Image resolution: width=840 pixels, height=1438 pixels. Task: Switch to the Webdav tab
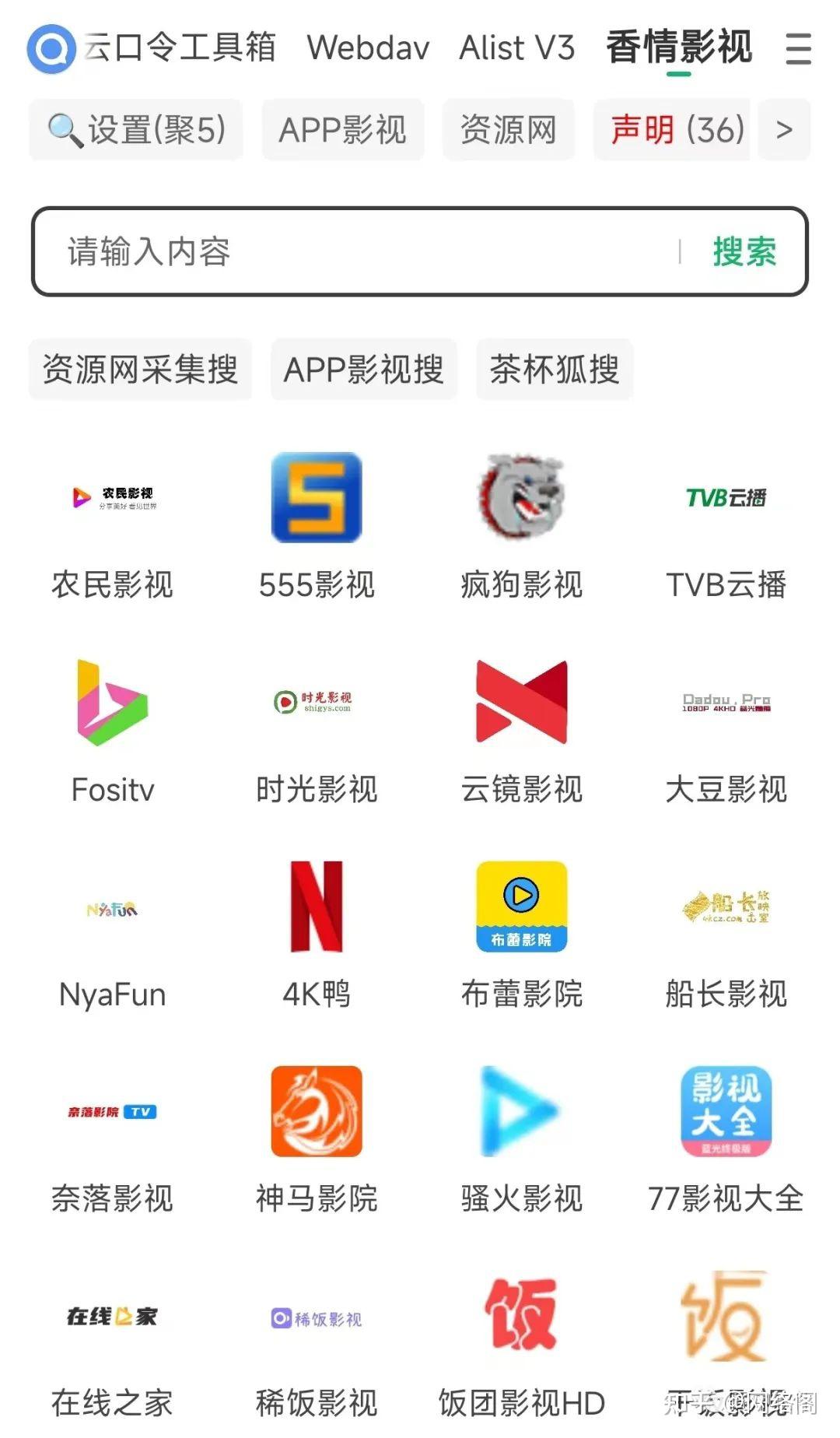(367, 48)
